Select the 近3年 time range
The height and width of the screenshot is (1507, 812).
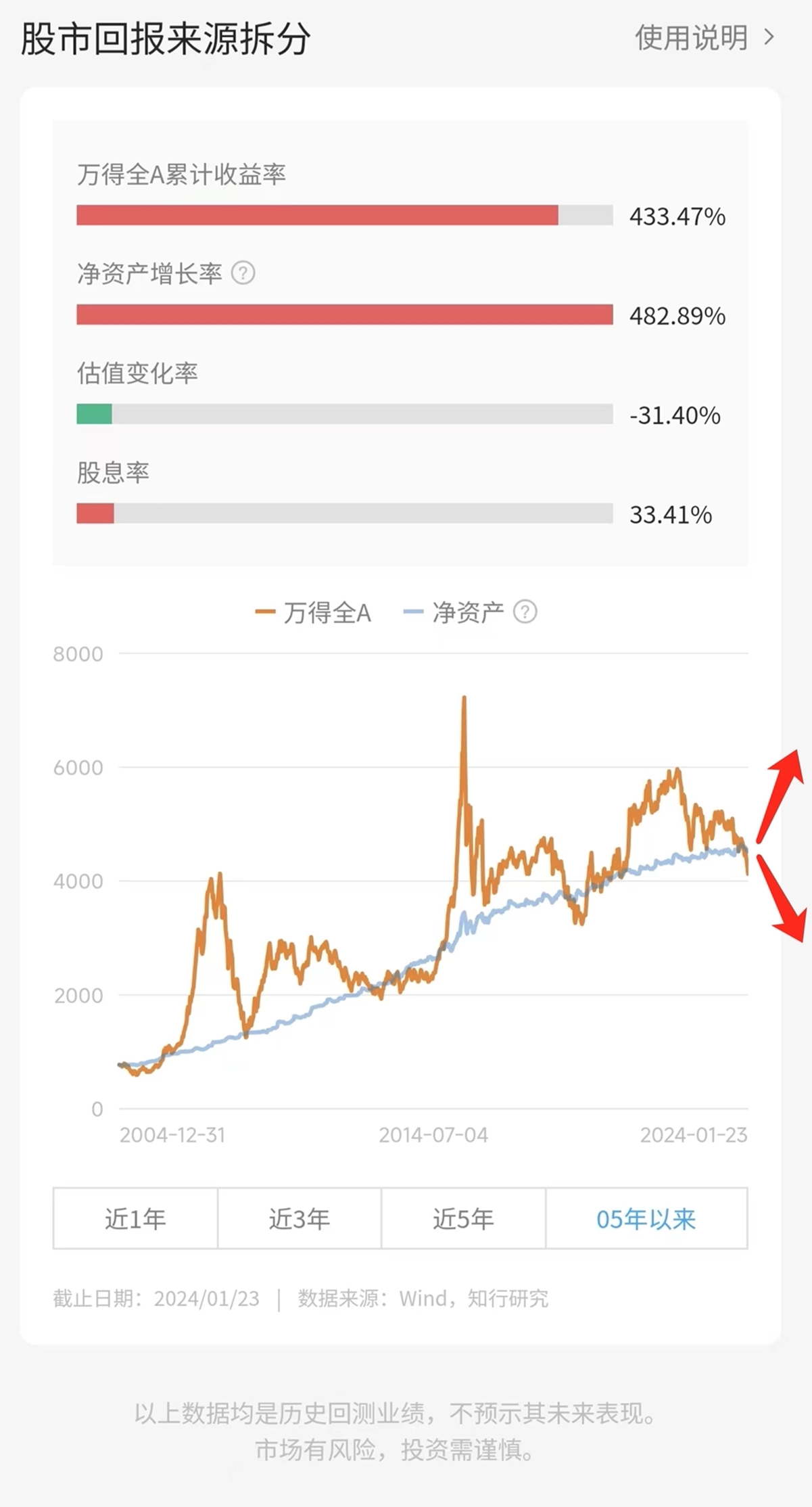pos(300,1218)
